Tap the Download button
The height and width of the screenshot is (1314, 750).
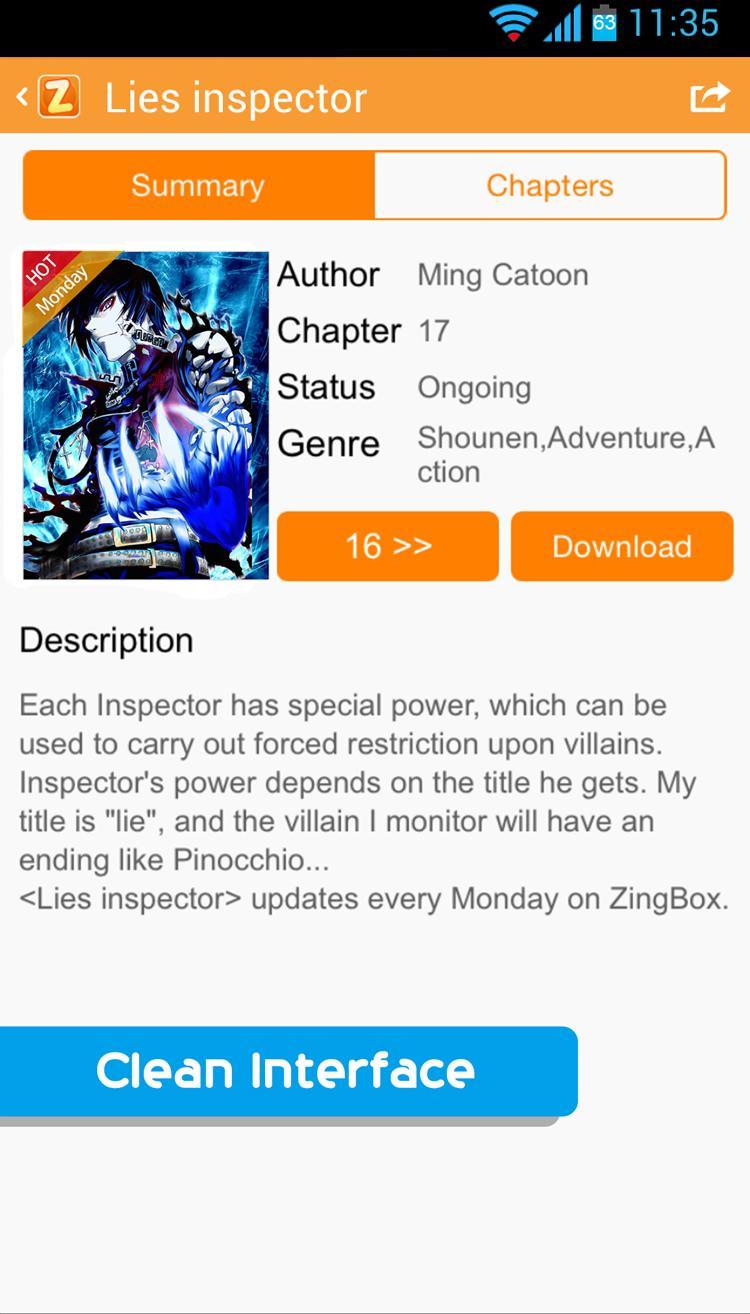622,546
